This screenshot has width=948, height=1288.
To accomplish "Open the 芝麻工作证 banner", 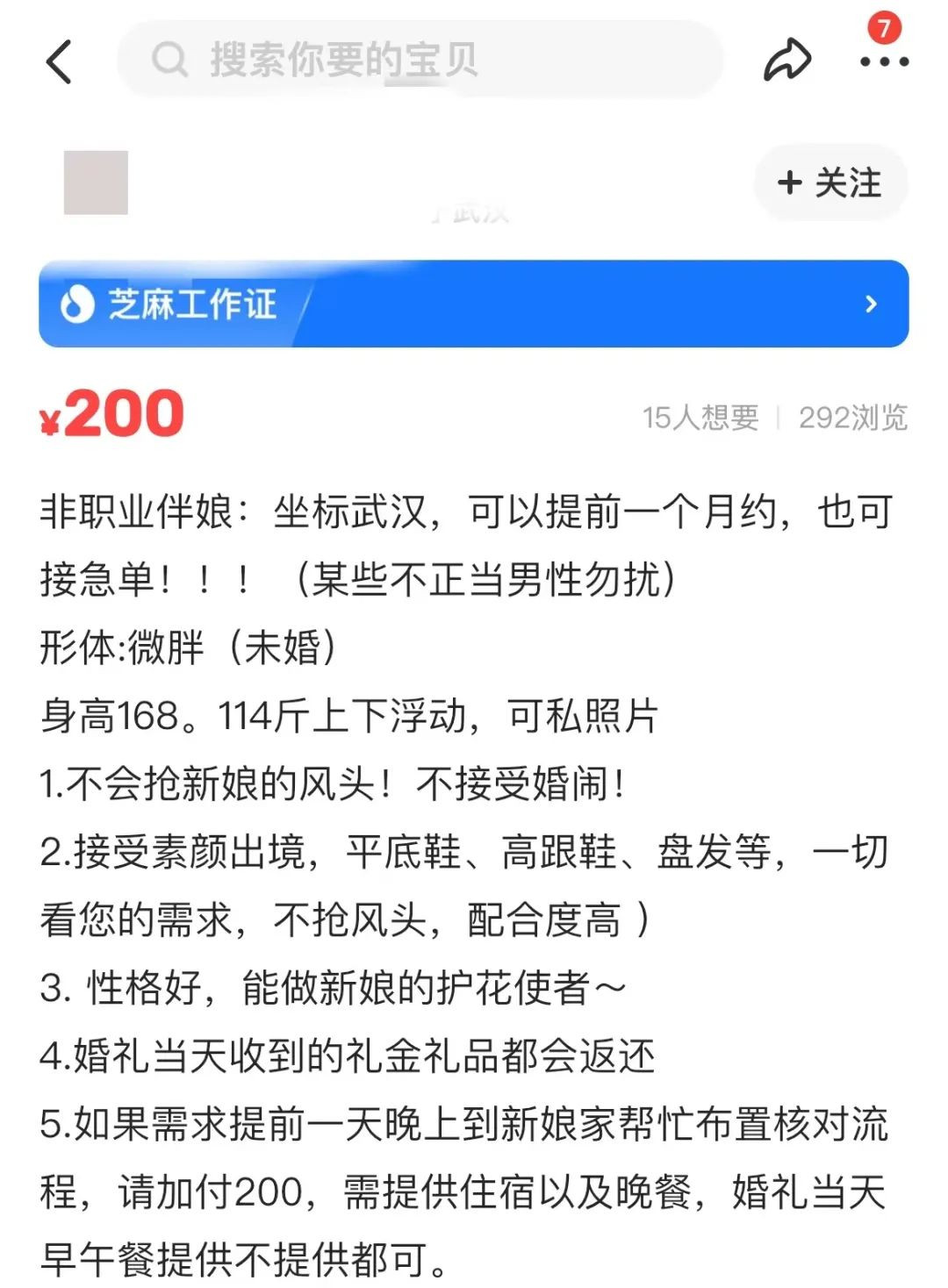I will point(473,304).
